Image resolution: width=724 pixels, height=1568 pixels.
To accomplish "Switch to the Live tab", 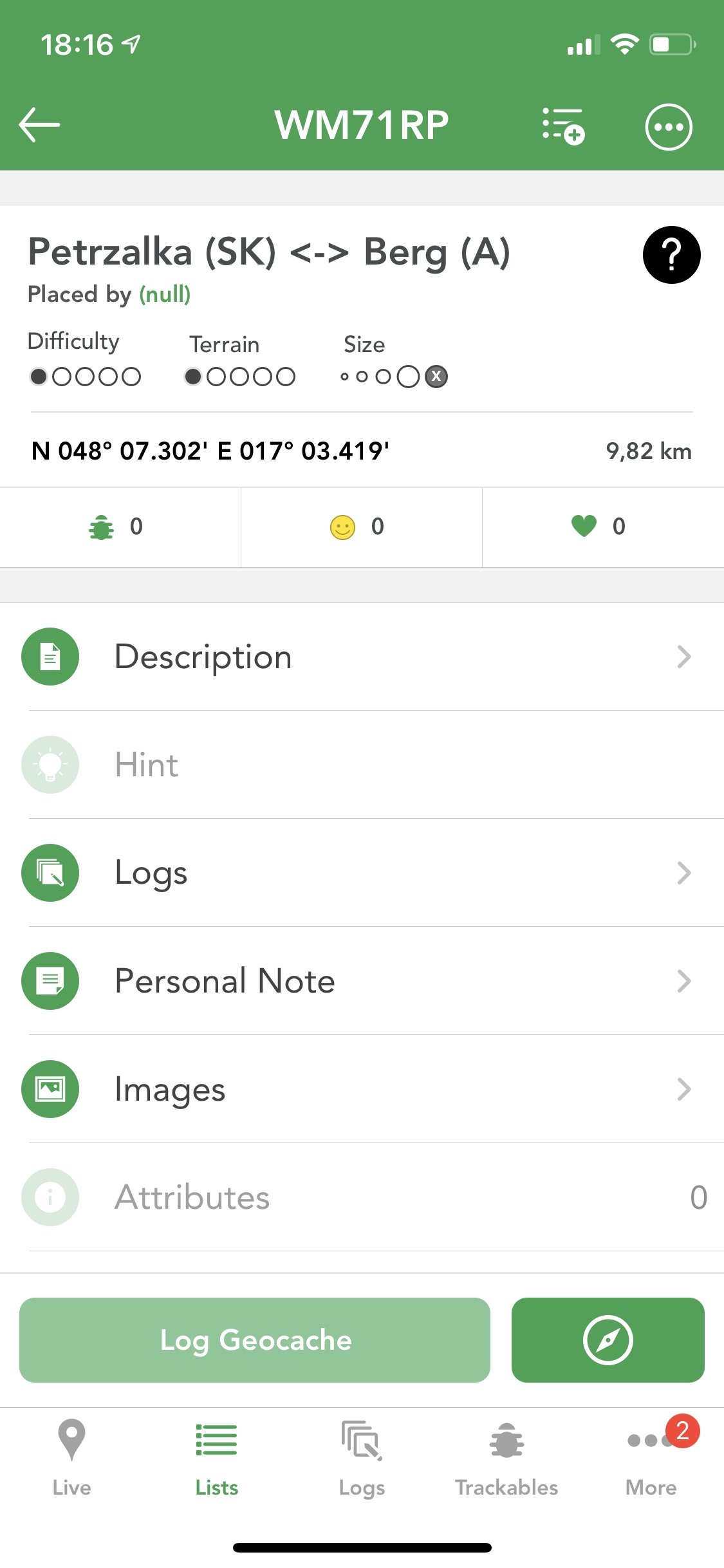I will 71,1458.
